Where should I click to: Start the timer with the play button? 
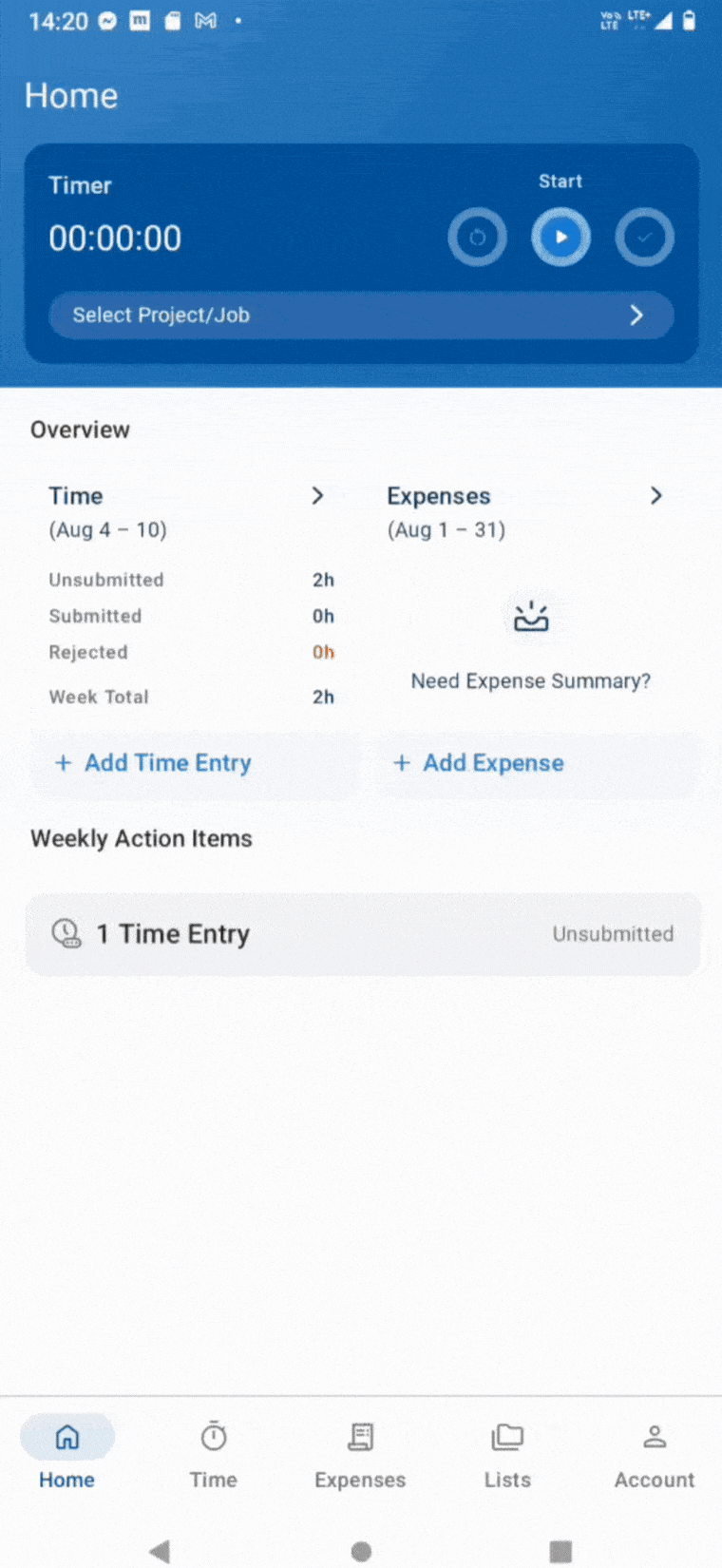point(560,238)
